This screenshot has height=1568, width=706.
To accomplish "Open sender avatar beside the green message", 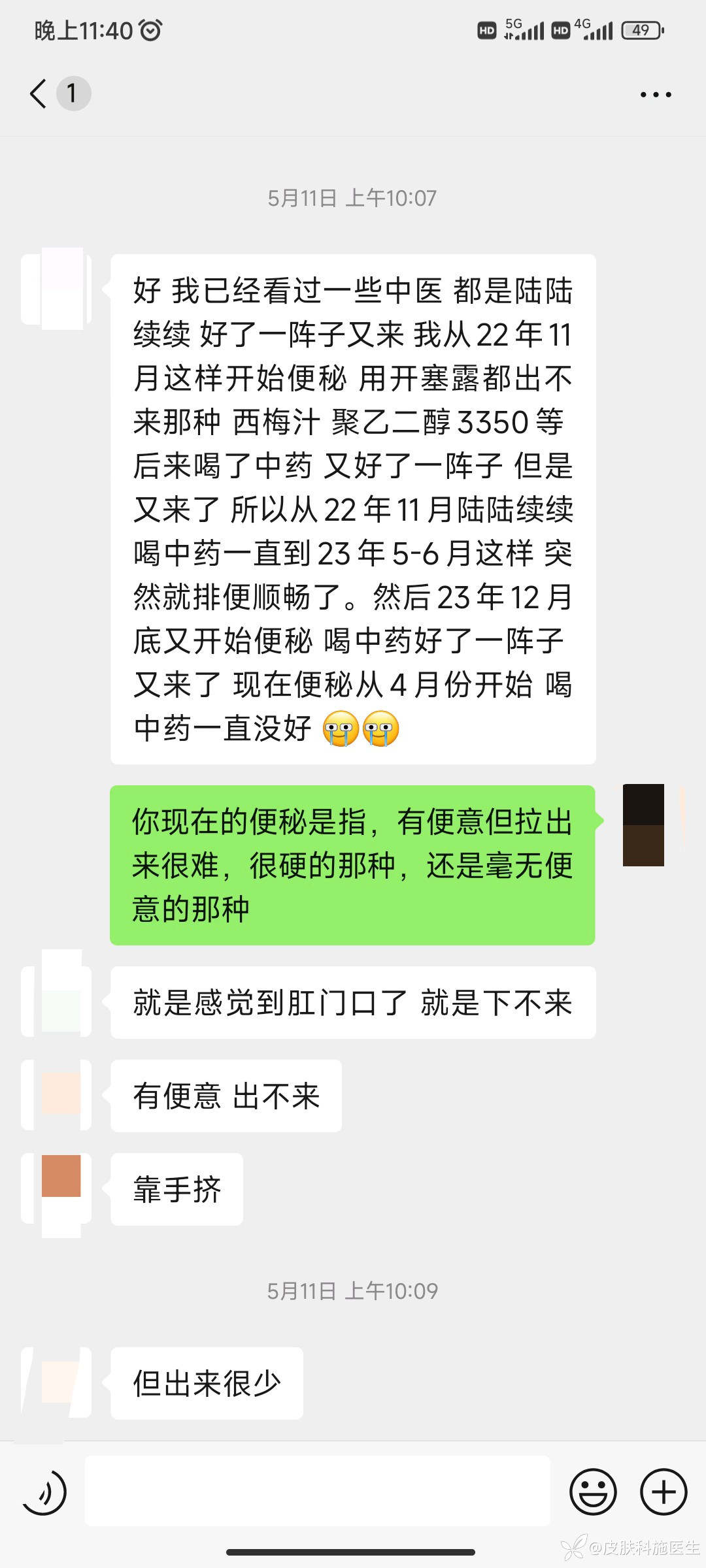I will click(644, 825).
